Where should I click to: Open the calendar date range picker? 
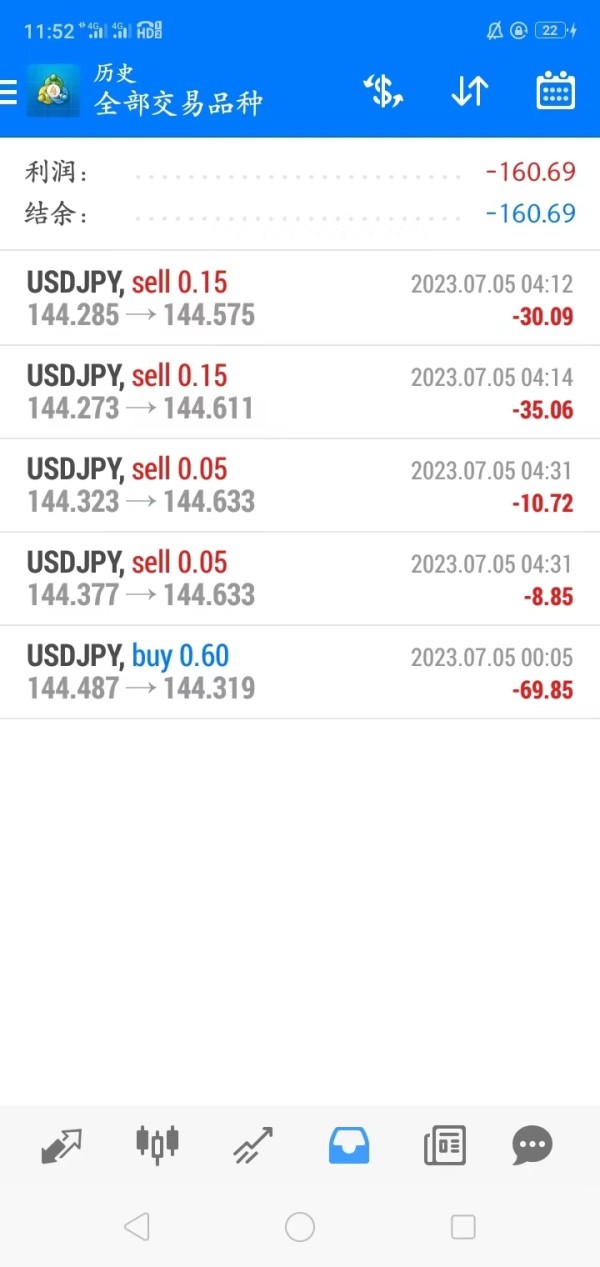click(x=555, y=91)
